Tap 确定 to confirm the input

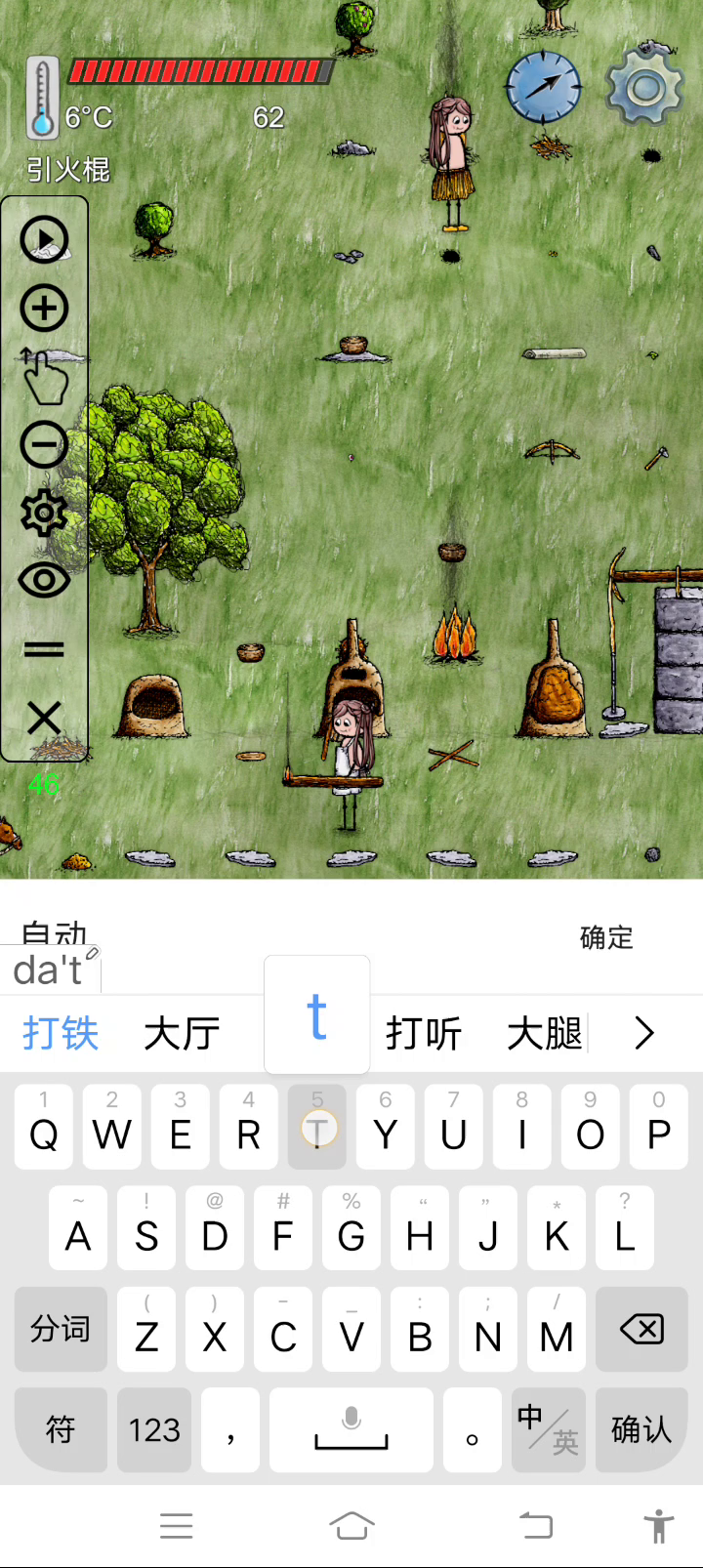pos(606,938)
